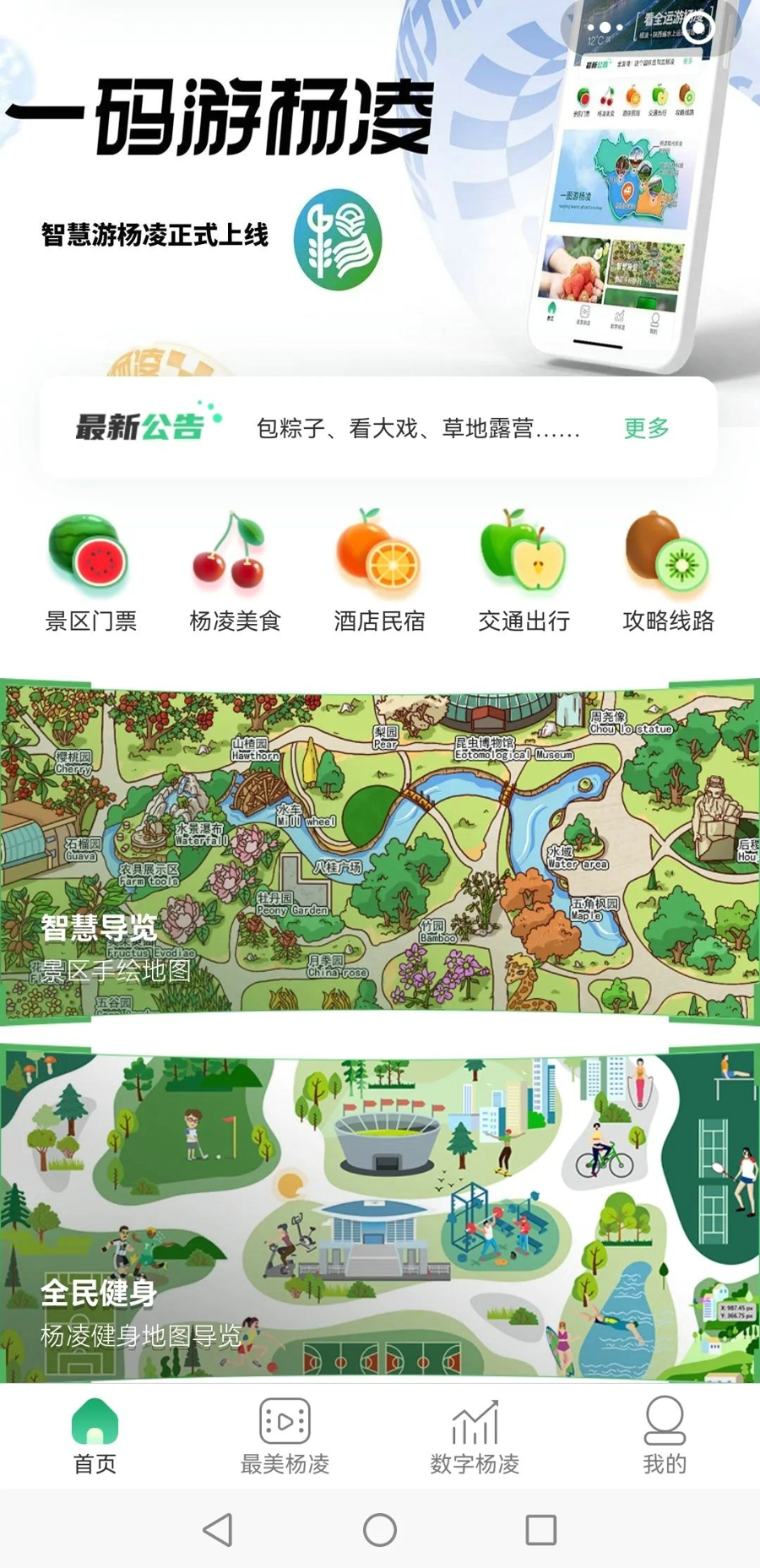Screen dimensions: 760x1568
Task: Tap the system back button
Action: (218, 1529)
